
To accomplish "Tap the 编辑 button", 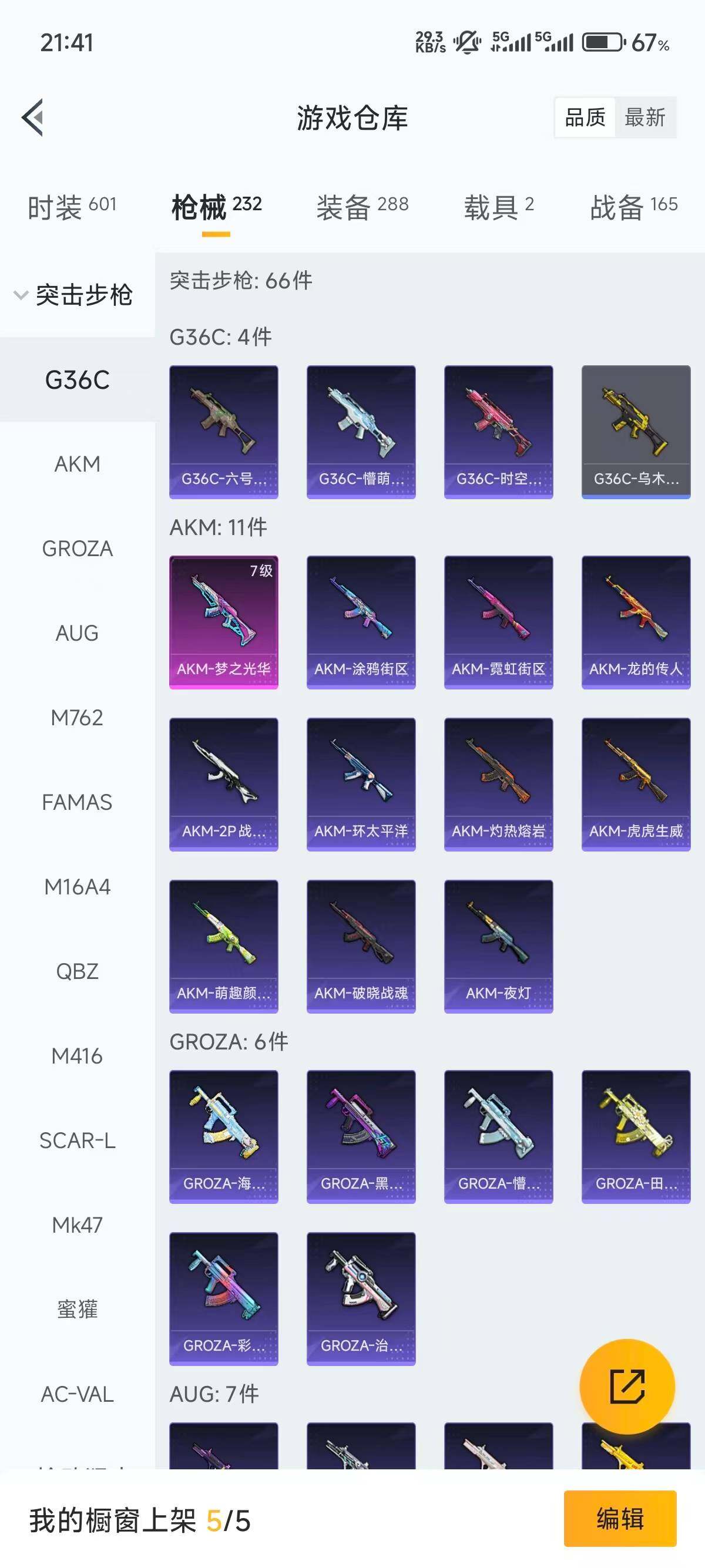I will [x=620, y=1518].
